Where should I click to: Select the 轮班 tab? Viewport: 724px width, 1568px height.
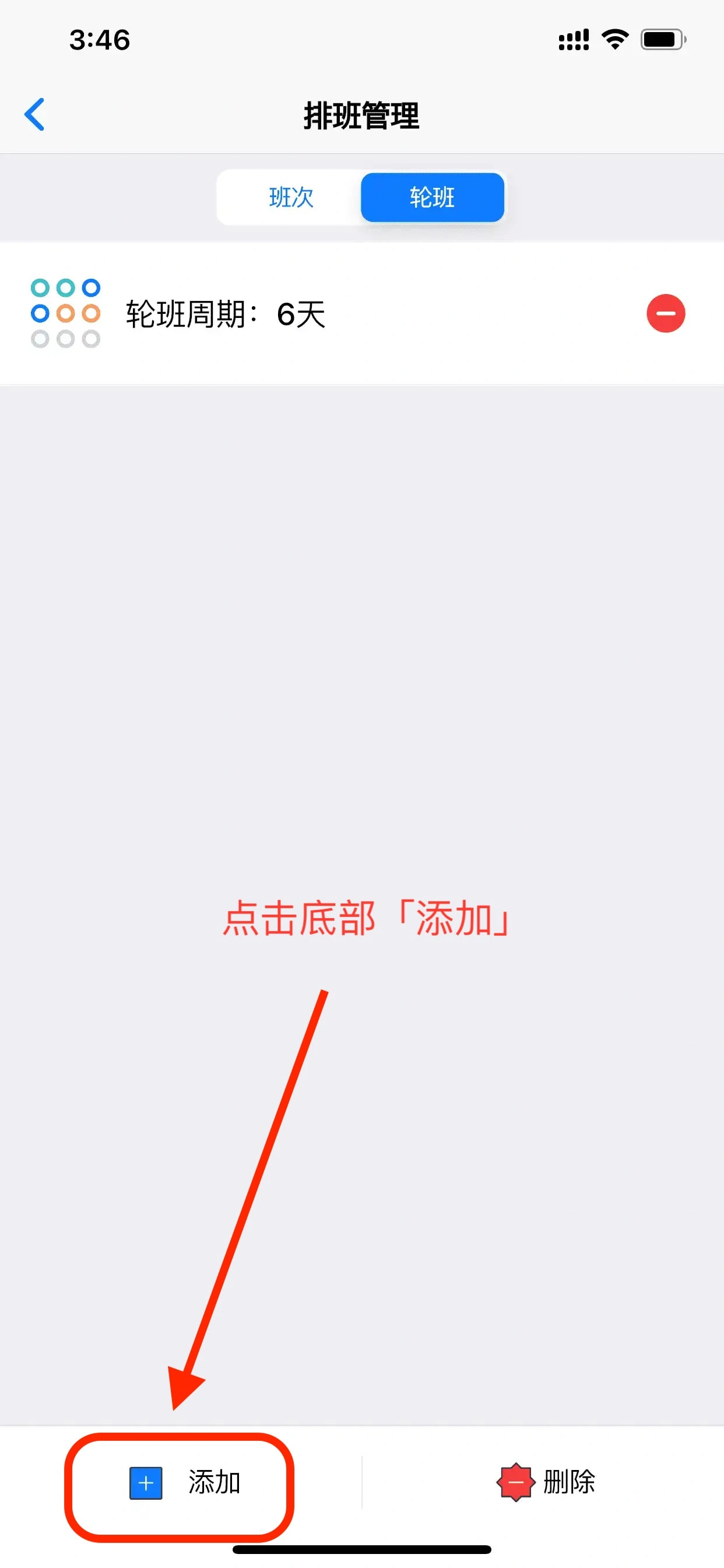[x=432, y=197]
